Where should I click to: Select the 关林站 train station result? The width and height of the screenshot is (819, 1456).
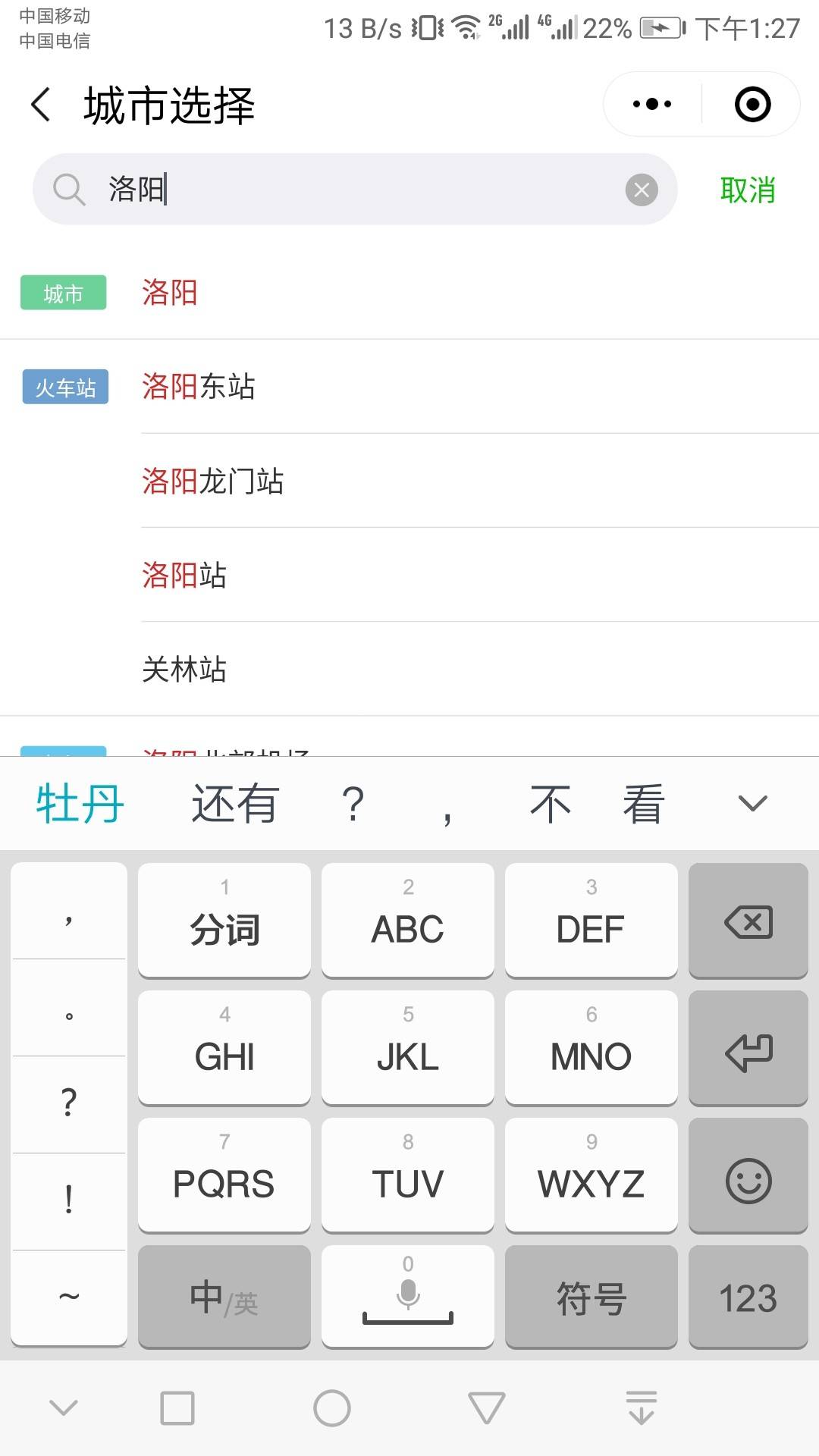coord(480,669)
